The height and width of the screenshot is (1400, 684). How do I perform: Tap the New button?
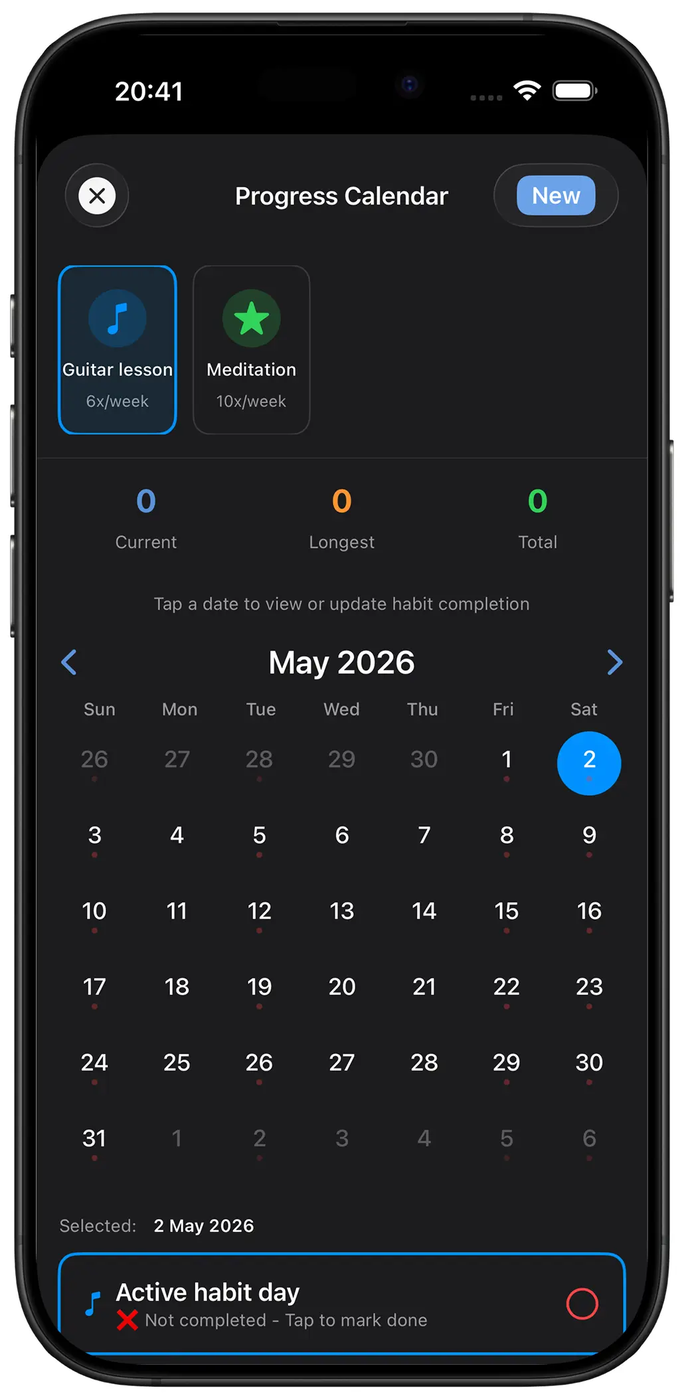(x=556, y=196)
